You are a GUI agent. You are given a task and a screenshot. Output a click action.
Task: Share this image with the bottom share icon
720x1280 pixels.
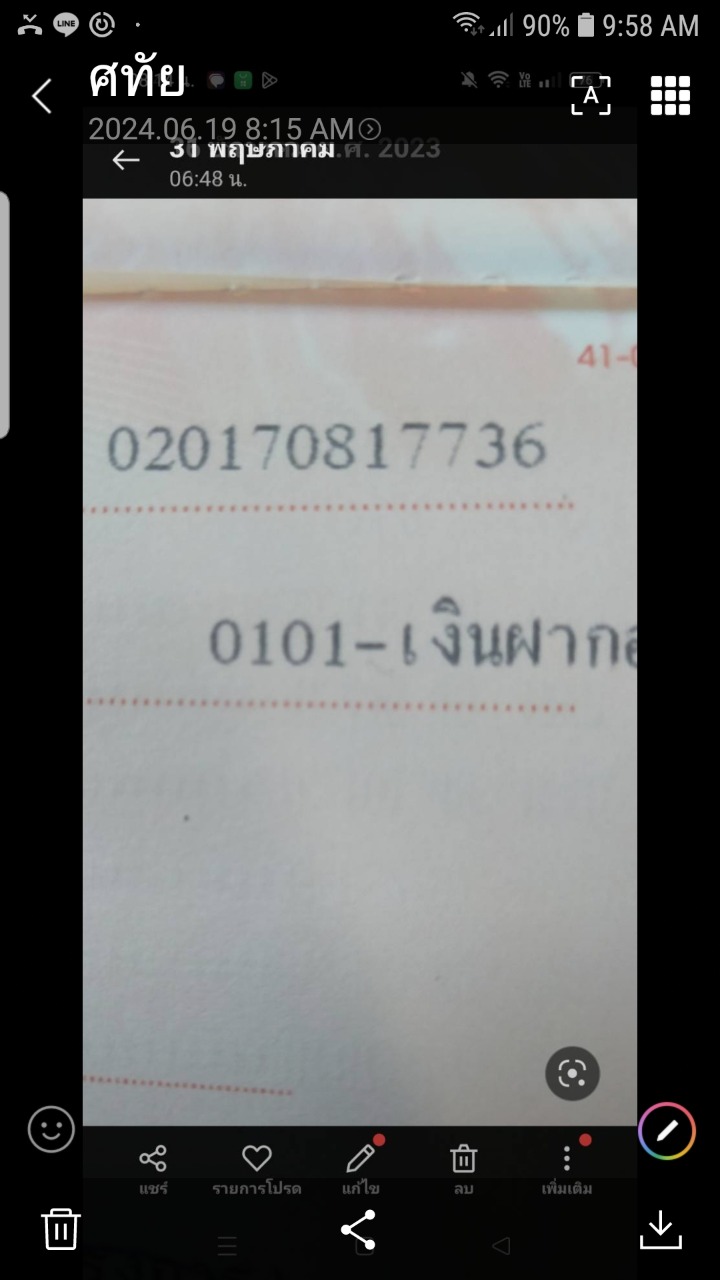358,1230
